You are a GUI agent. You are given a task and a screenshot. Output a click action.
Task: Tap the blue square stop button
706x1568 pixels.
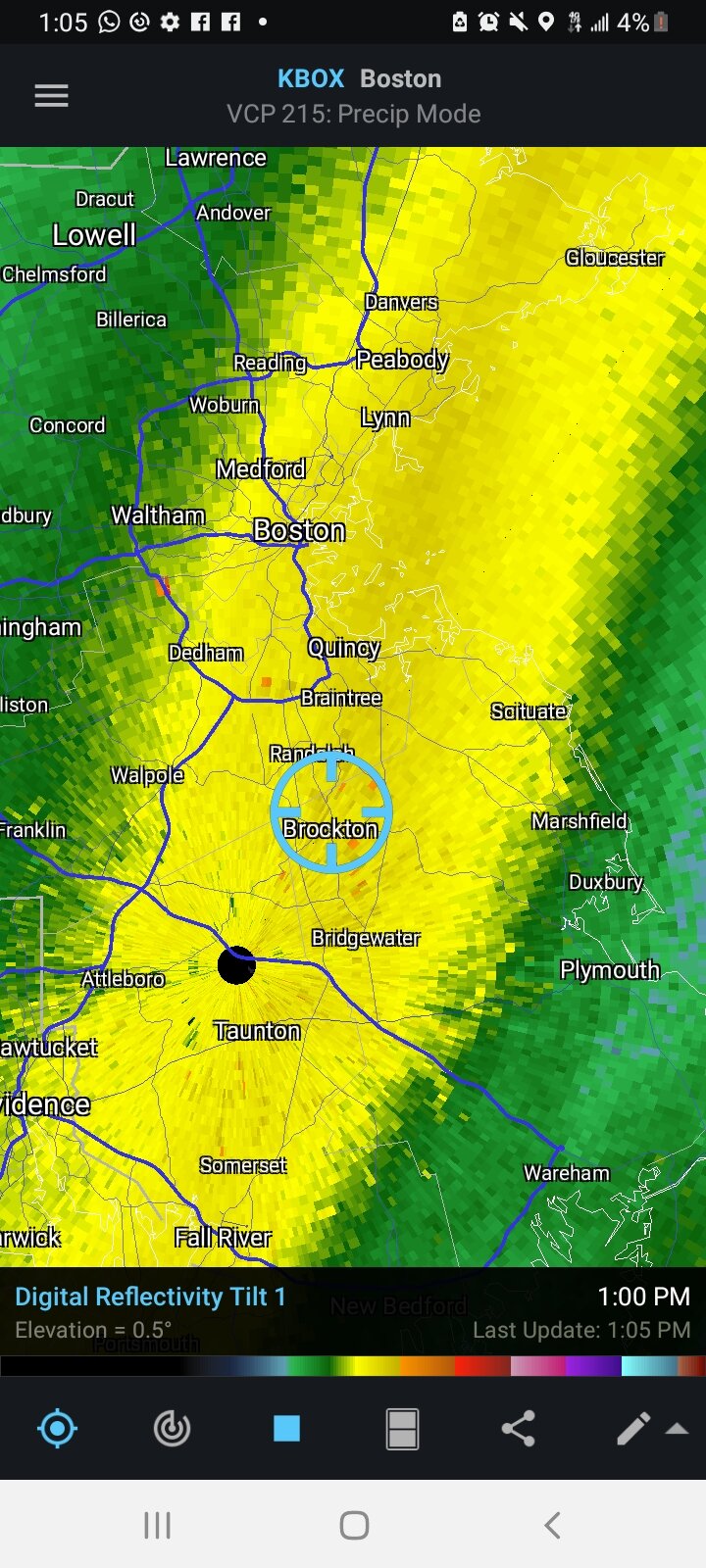click(286, 1429)
